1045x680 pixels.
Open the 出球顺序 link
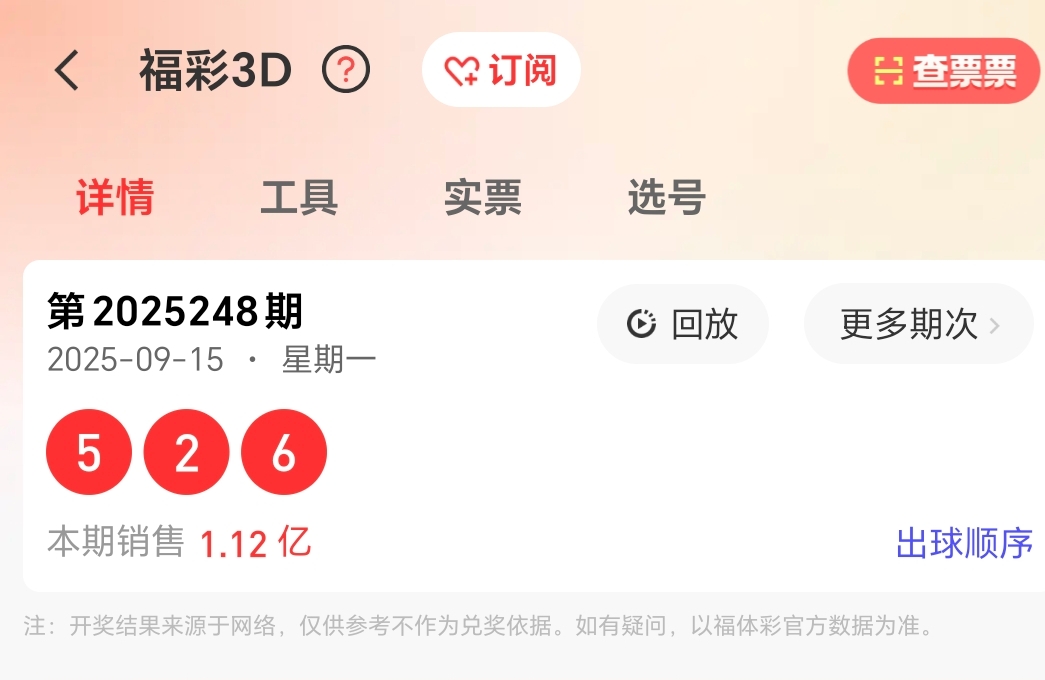pos(964,543)
